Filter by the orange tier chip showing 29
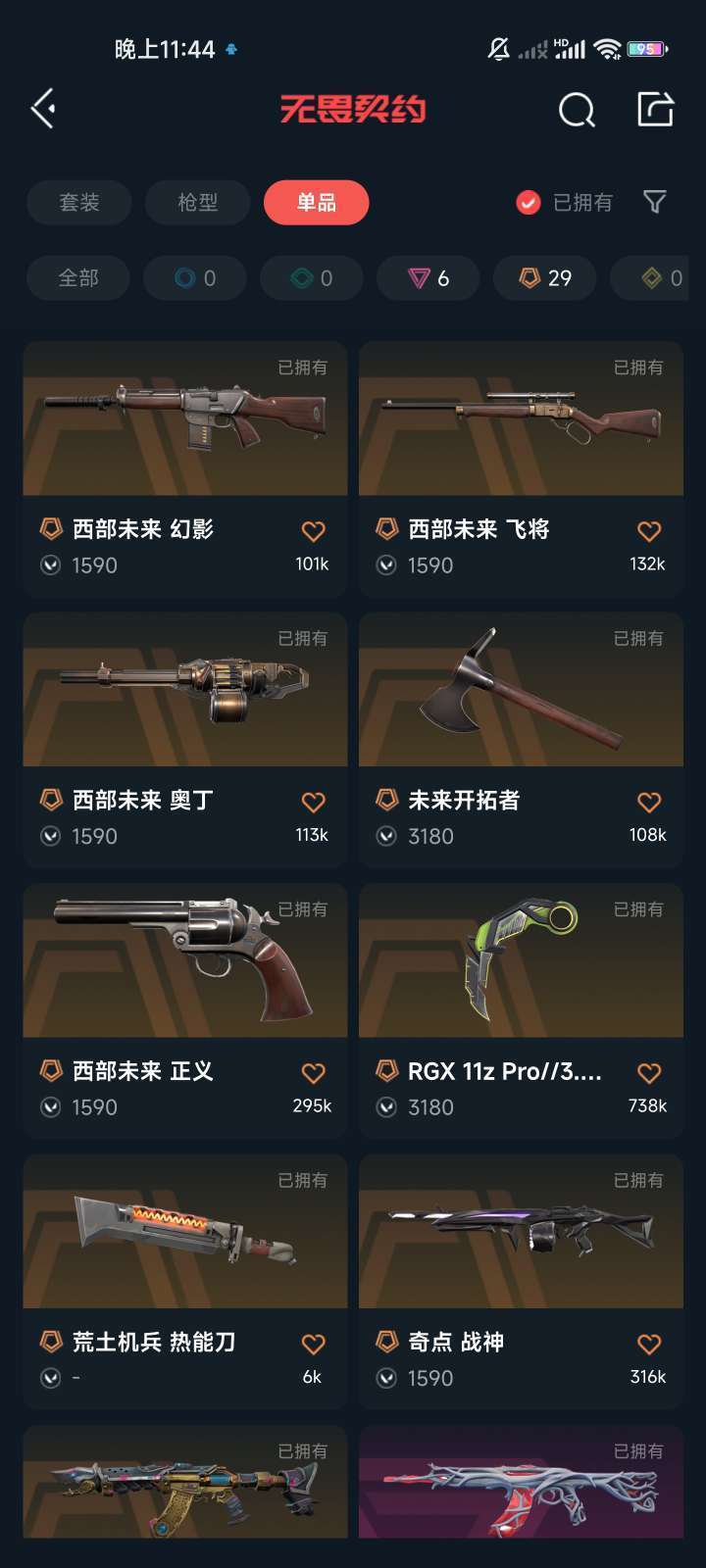Viewport: 706px width, 1568px height. point(545,278)
